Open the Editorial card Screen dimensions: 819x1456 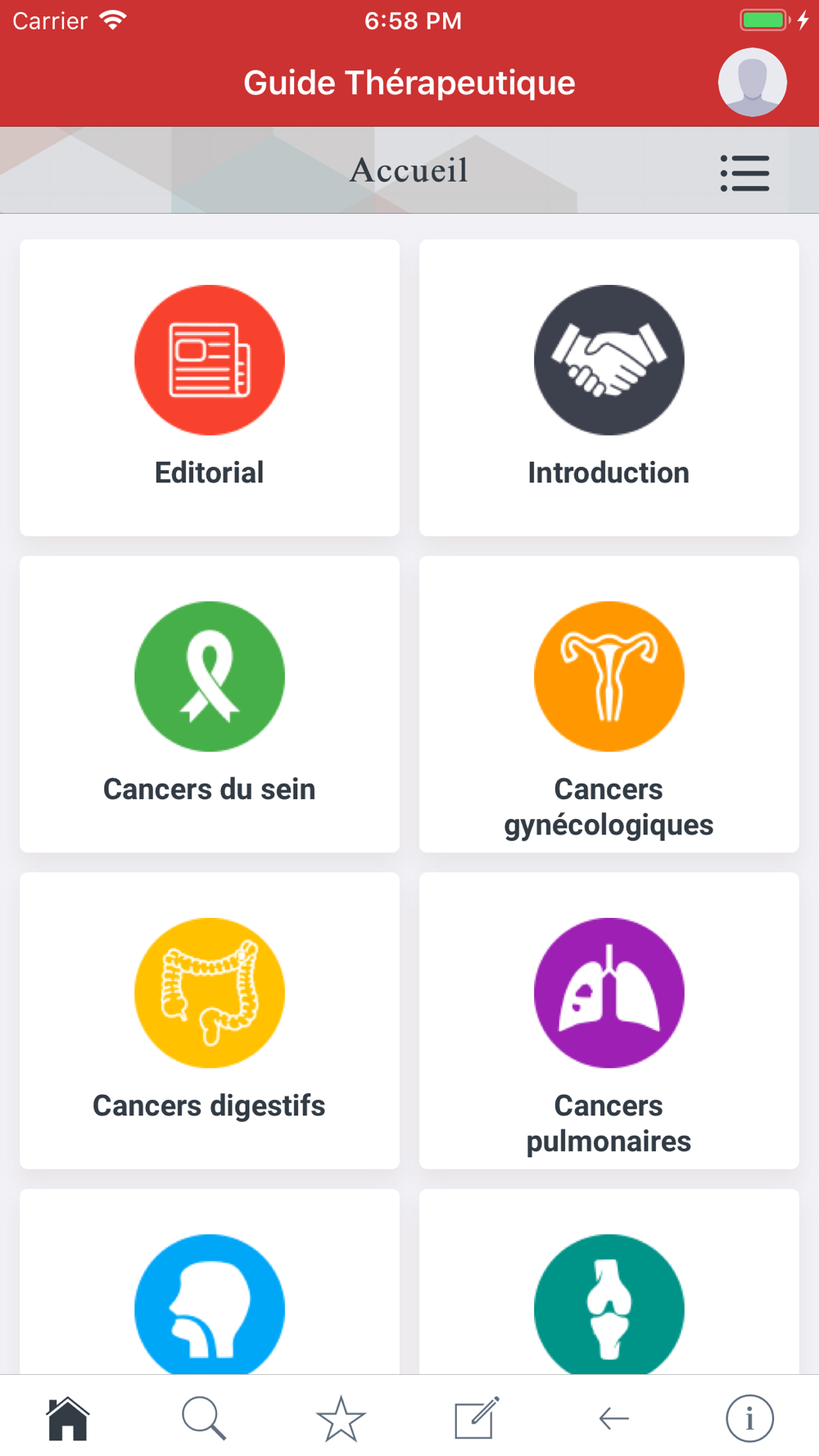pos(210,387)
